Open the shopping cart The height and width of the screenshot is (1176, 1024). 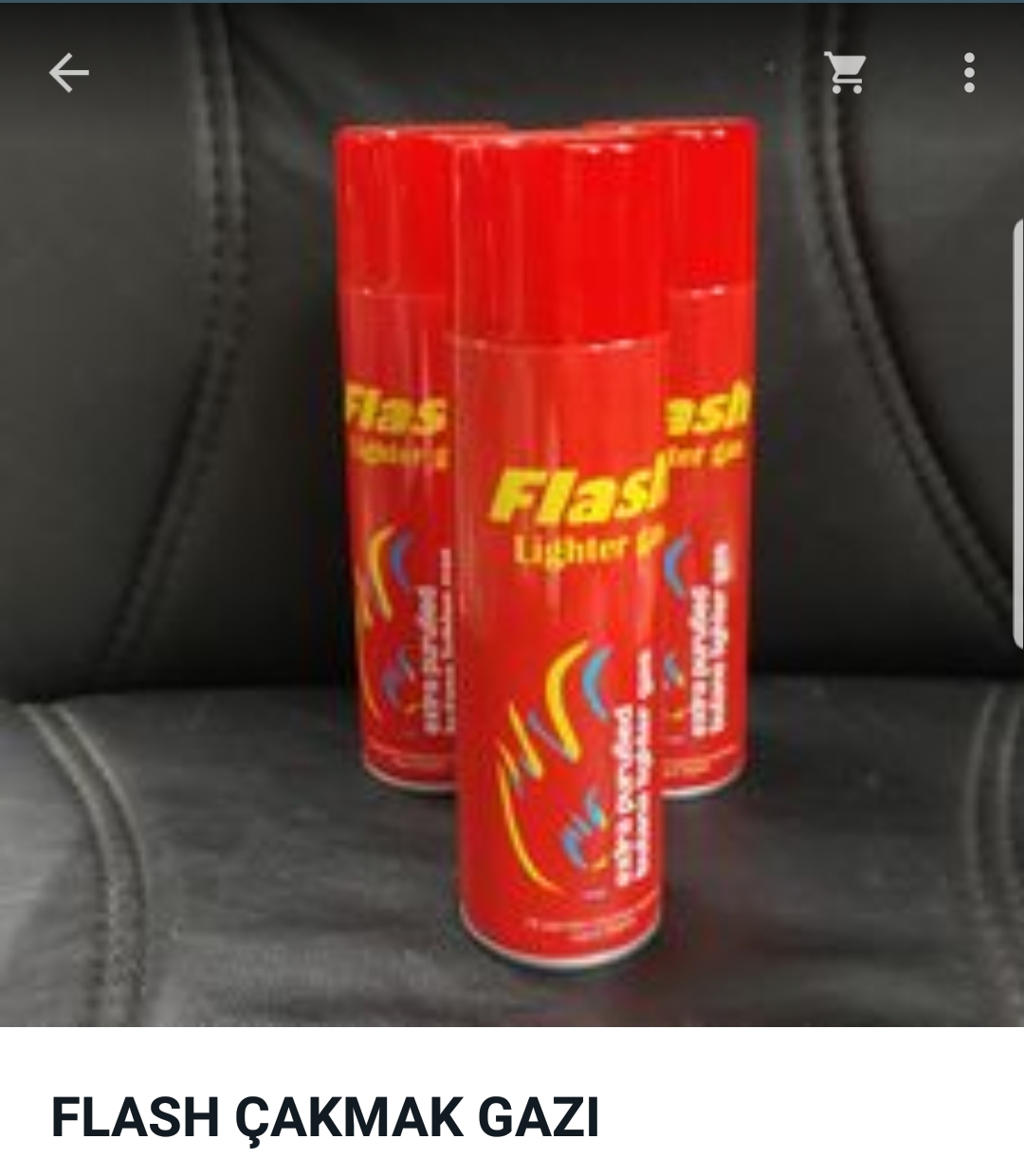(846, 73)
